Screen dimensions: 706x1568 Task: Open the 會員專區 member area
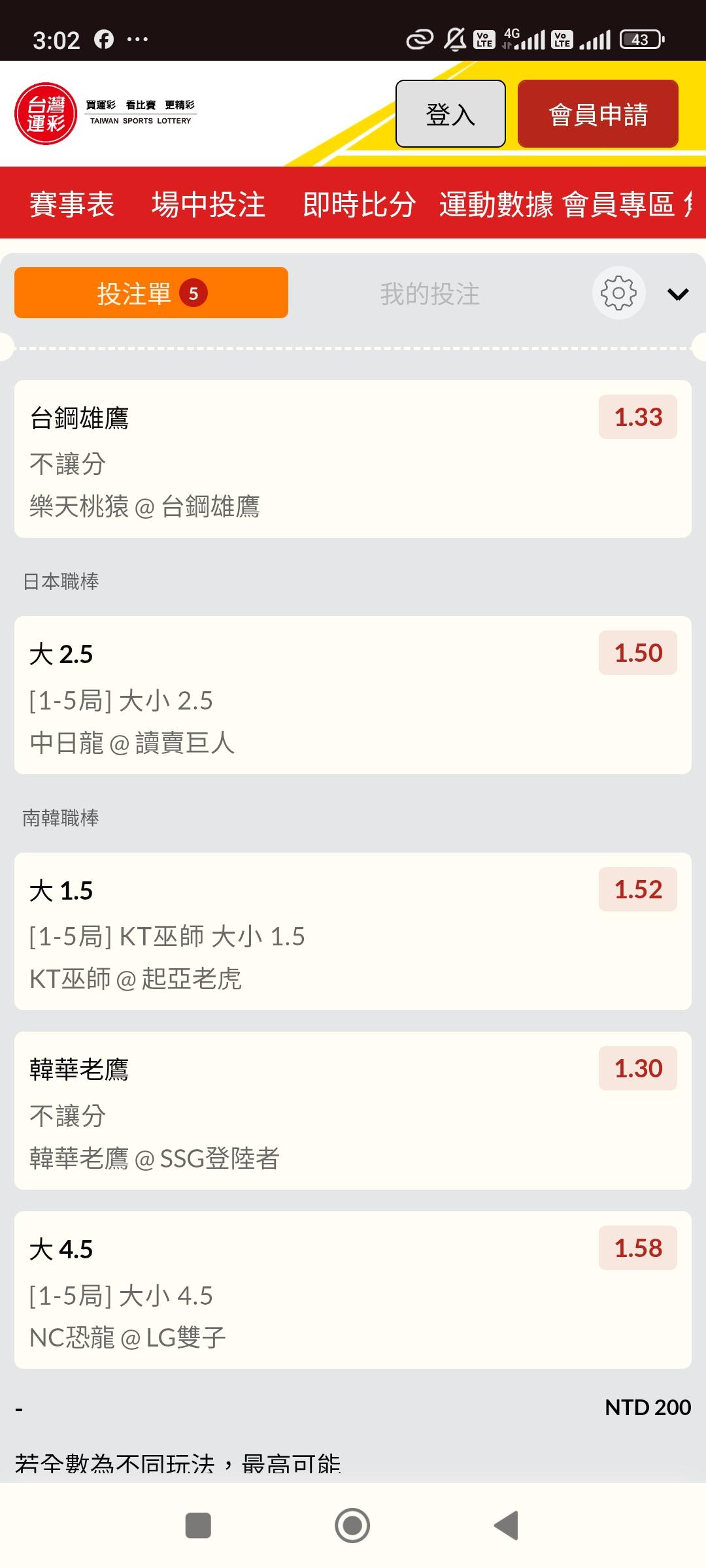[x=618, y=204]
